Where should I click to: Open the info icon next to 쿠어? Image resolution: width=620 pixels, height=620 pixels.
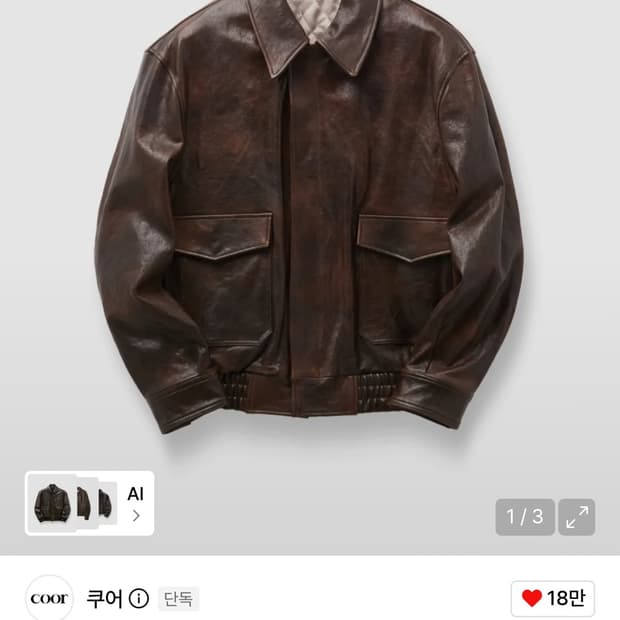[138, 599]
